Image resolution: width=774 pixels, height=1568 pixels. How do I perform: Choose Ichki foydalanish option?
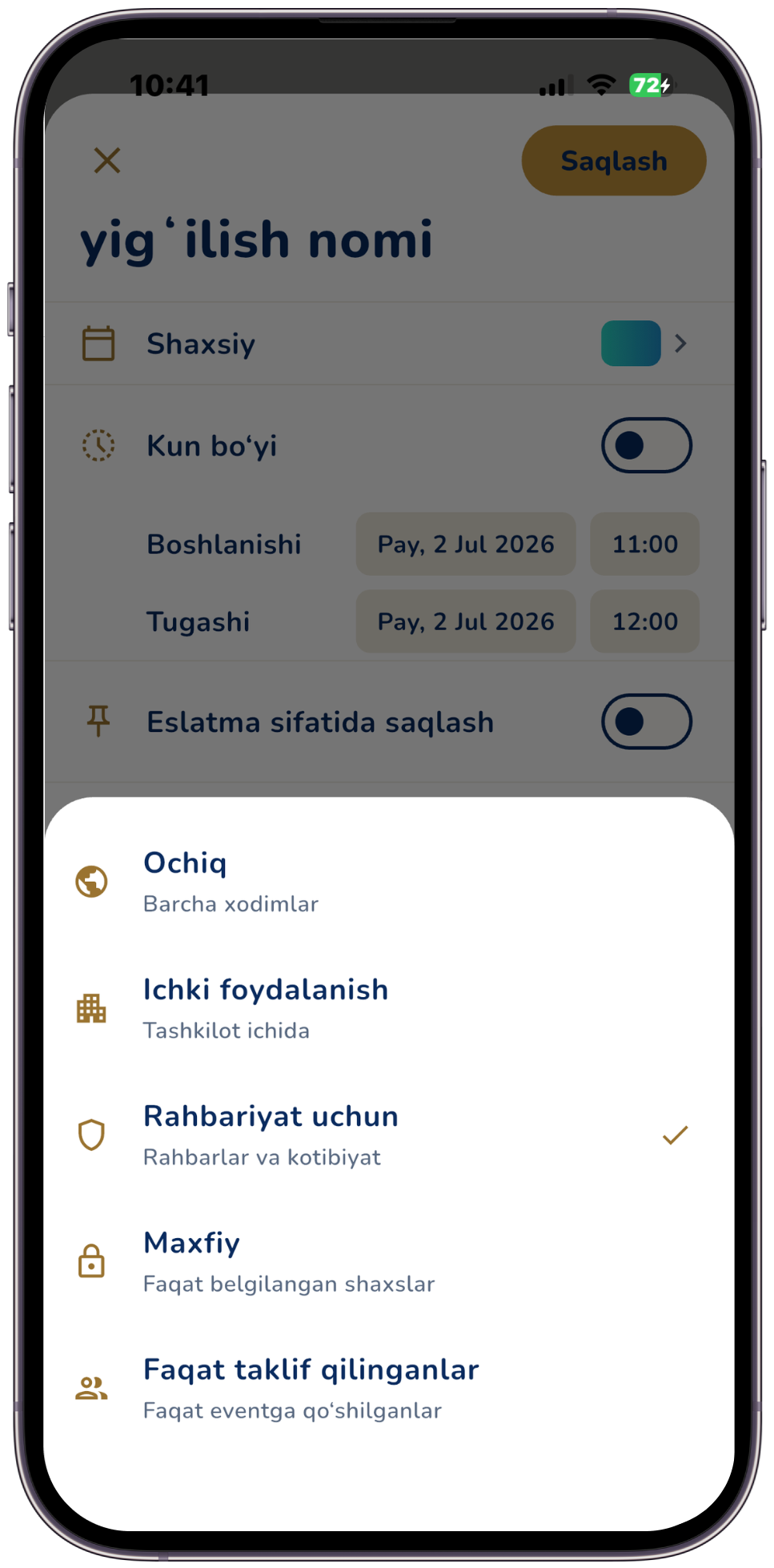point(389,1008)
